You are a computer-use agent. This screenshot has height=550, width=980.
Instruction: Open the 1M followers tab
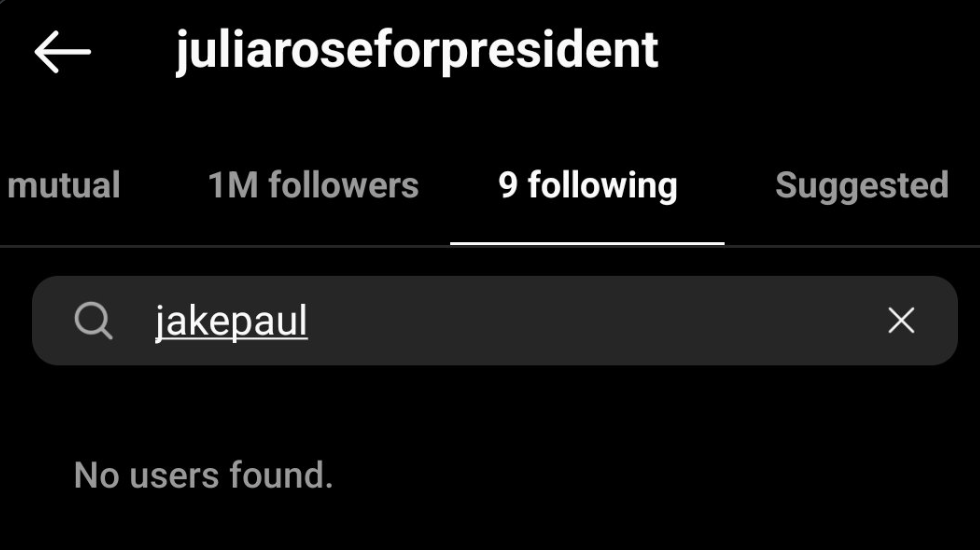(x=313, y=186)
